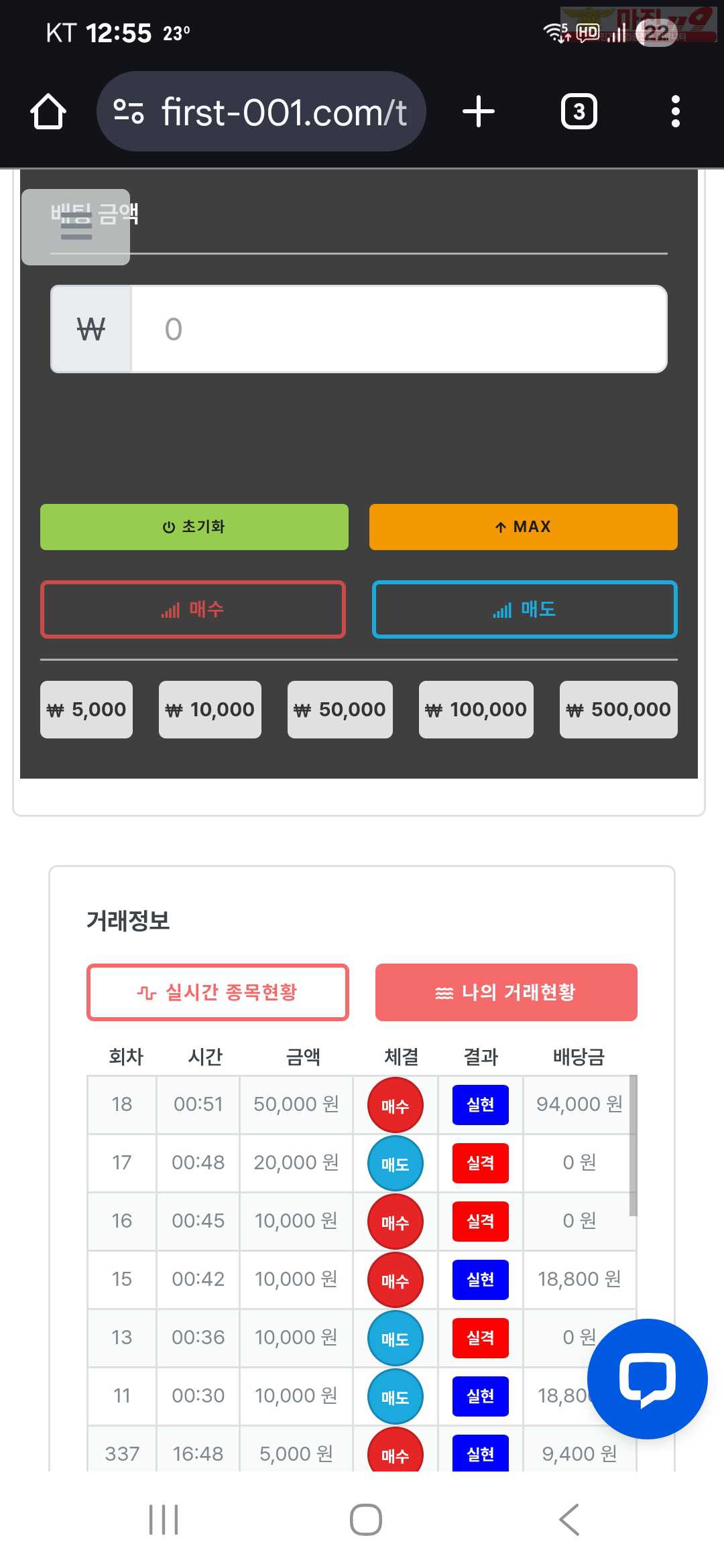This screenshot has width=724, height=1568.
Task: Choose the red 매수 buy button
Action: (x=193, y=609)
